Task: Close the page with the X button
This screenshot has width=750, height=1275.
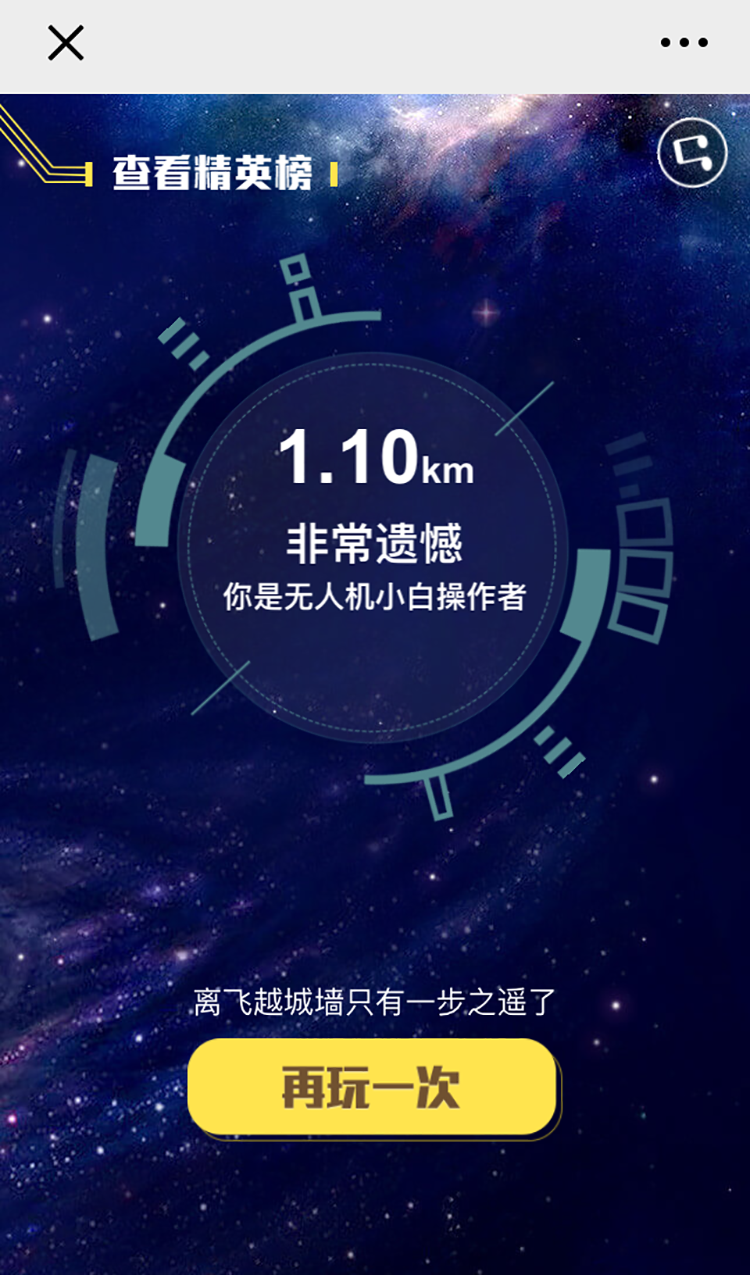Action: (66, 43)
